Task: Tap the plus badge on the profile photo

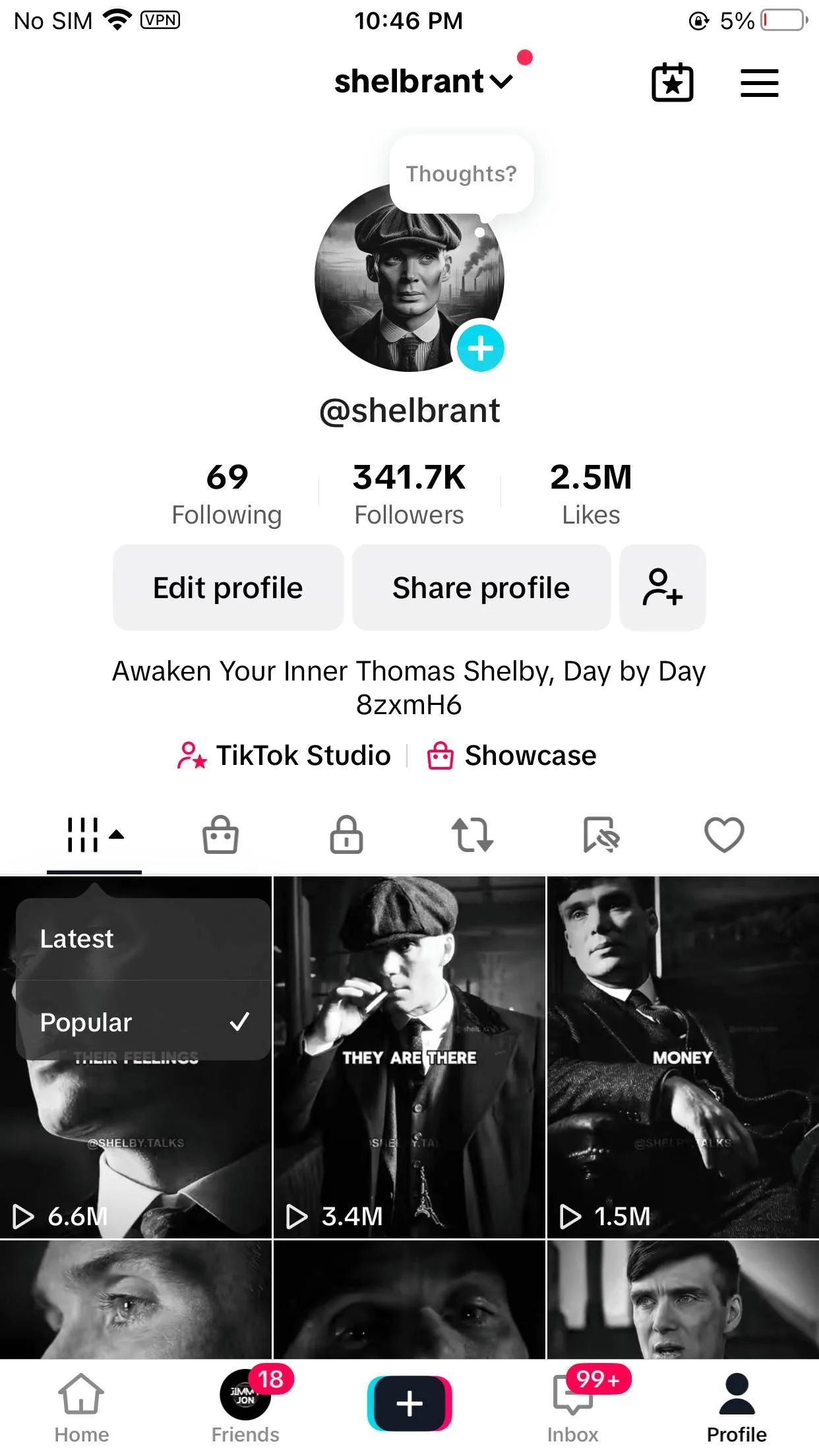Action: tap(480, 348)
